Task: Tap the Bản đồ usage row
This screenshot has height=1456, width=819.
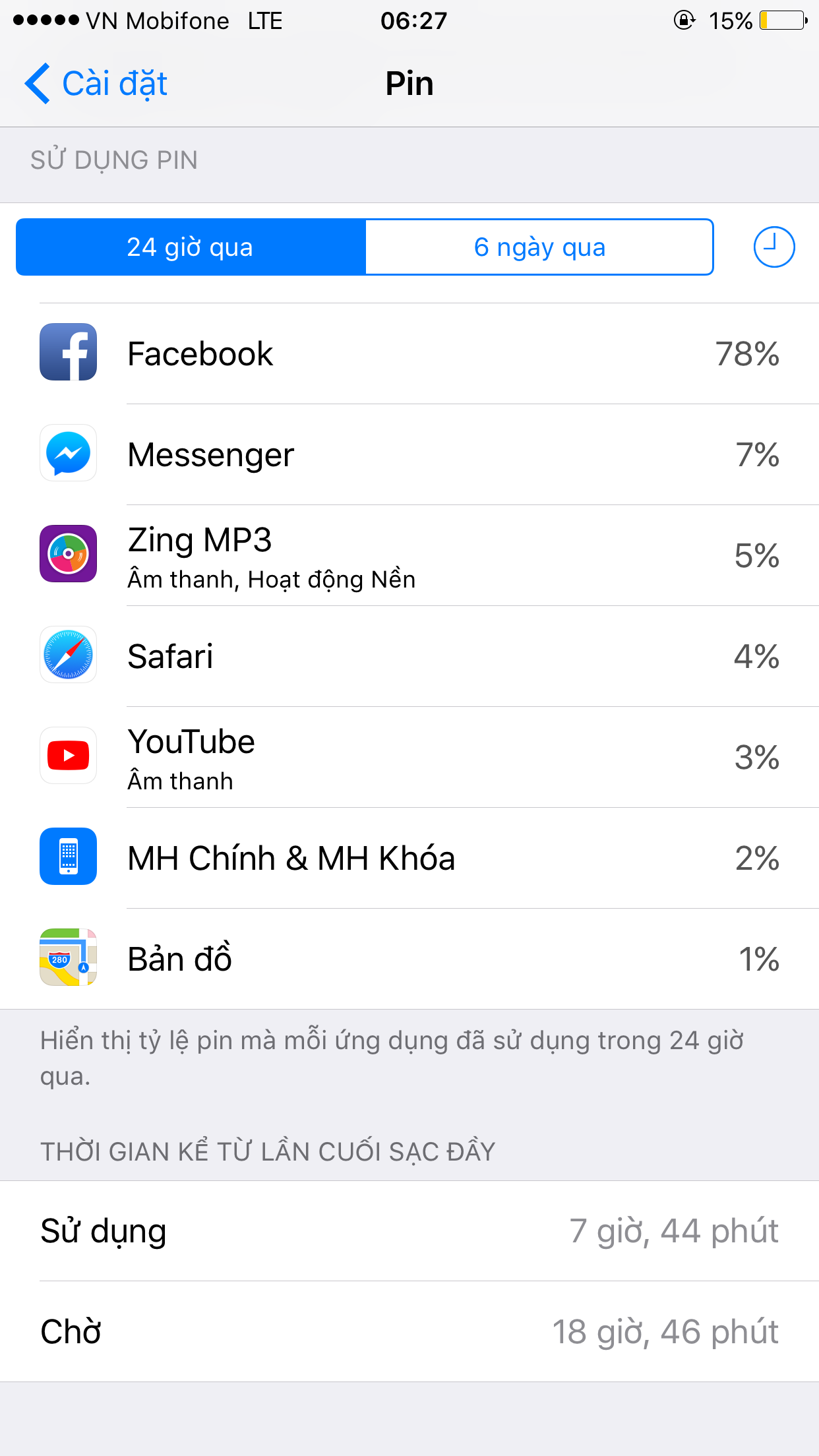Action: tap(409, 959)
